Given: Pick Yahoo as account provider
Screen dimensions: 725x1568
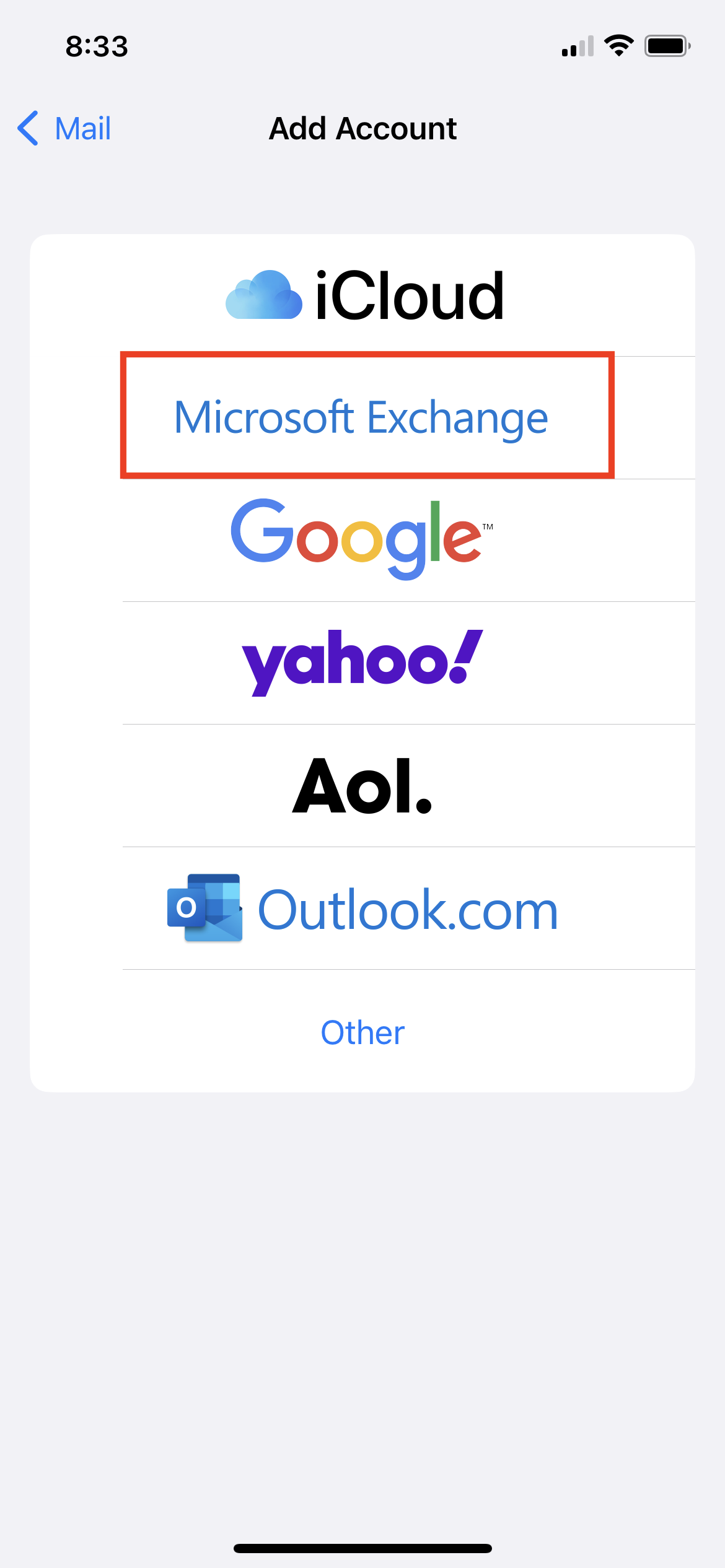Looking at the screenshot, I should point(362,663).
